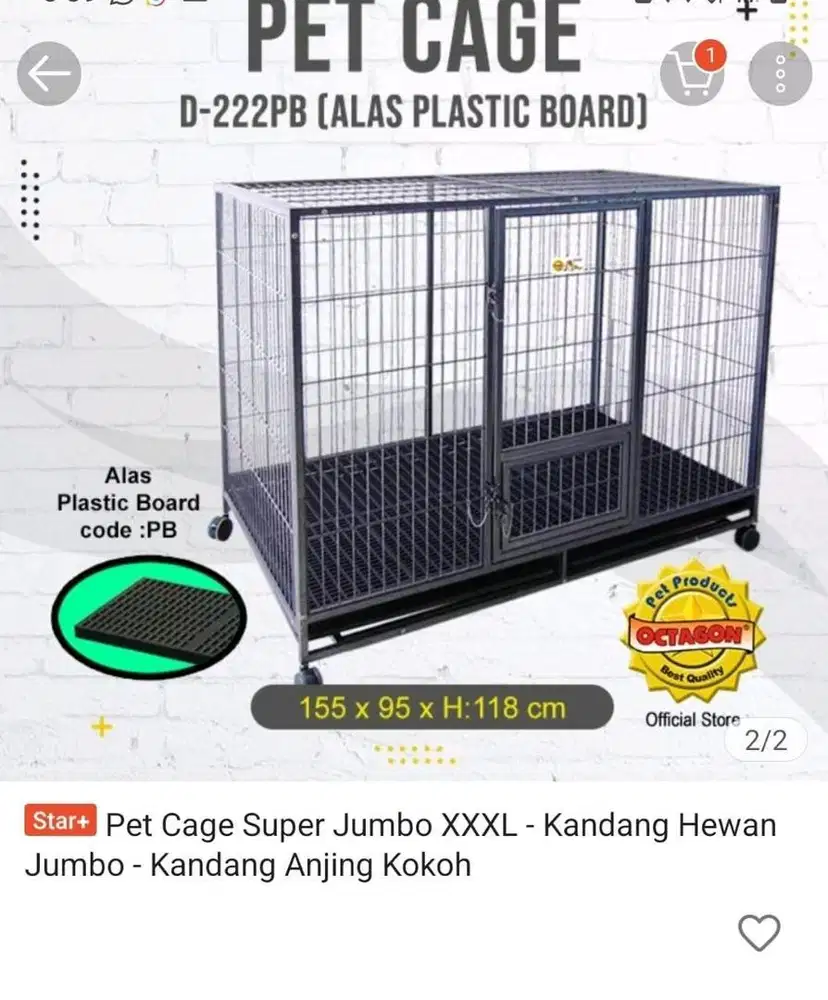Add this pet cage to favorites

click(758, 933)
